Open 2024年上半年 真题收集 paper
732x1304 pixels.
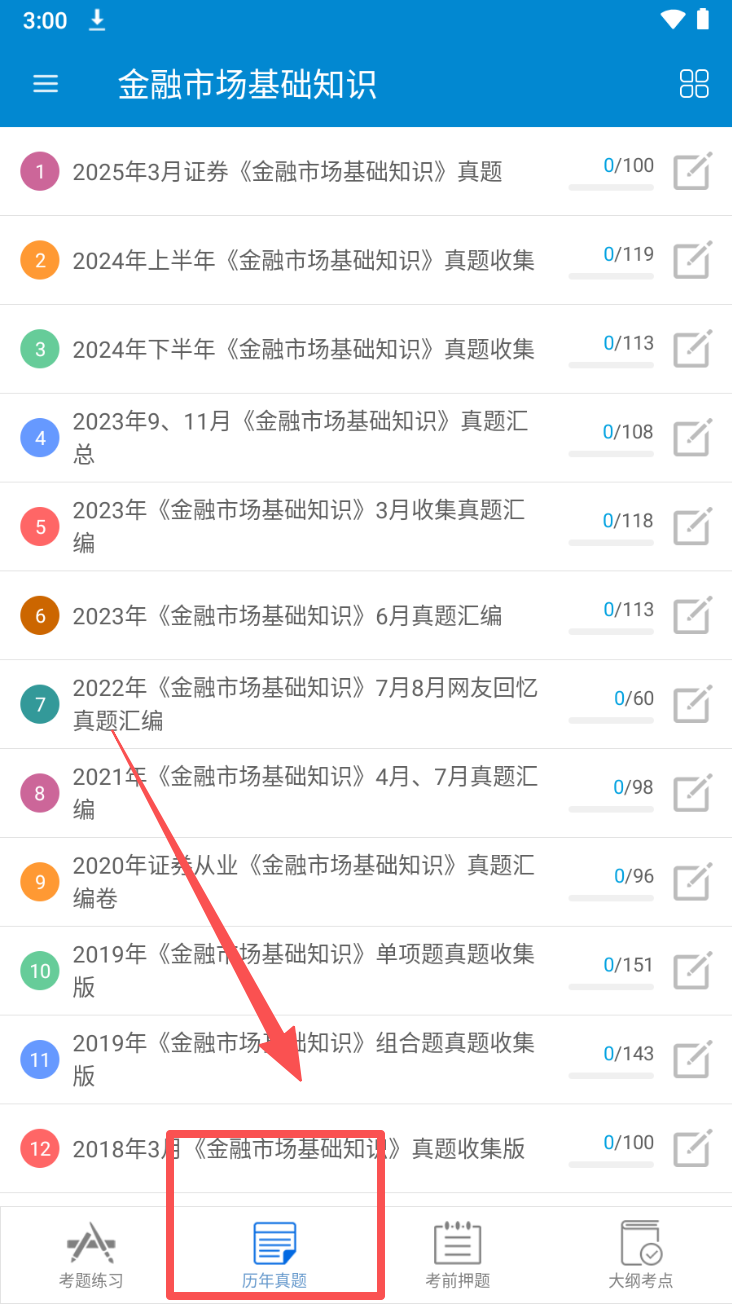coord(303,261)
